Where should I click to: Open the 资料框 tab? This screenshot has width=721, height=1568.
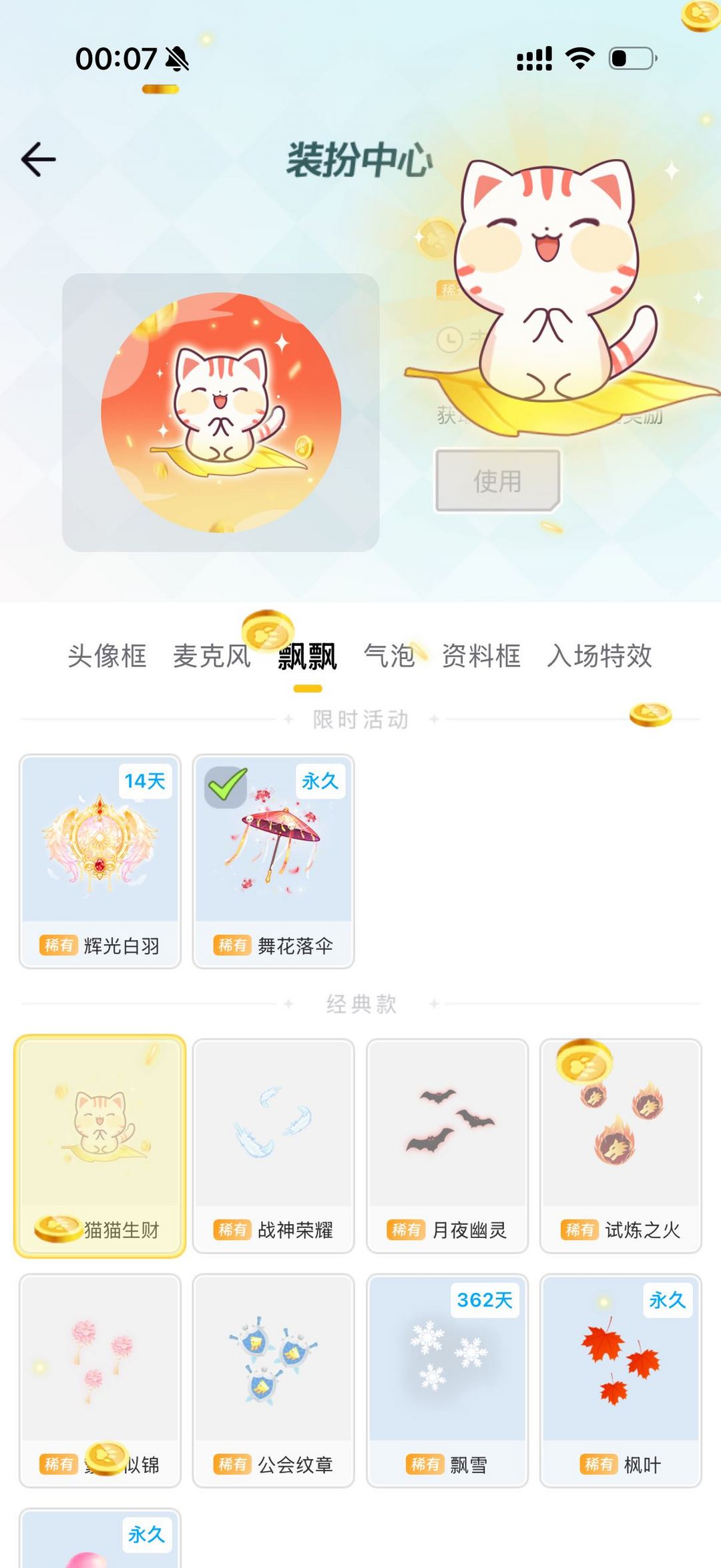pos(481,658)
